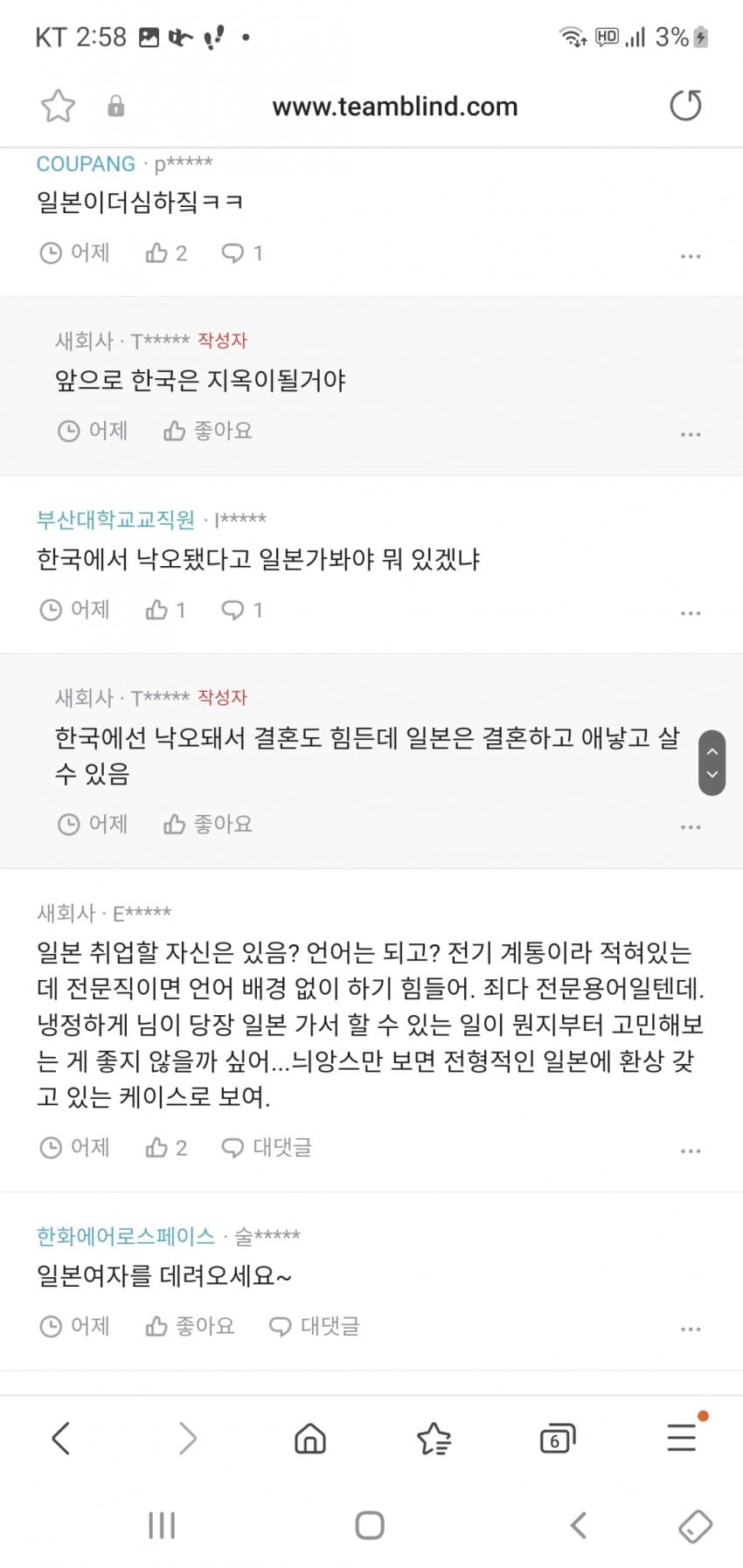Open more options for 새회사 E***** comment
Viewport: 743px width, 1568px height.
pyautogui.click(x=691, y=1150)
